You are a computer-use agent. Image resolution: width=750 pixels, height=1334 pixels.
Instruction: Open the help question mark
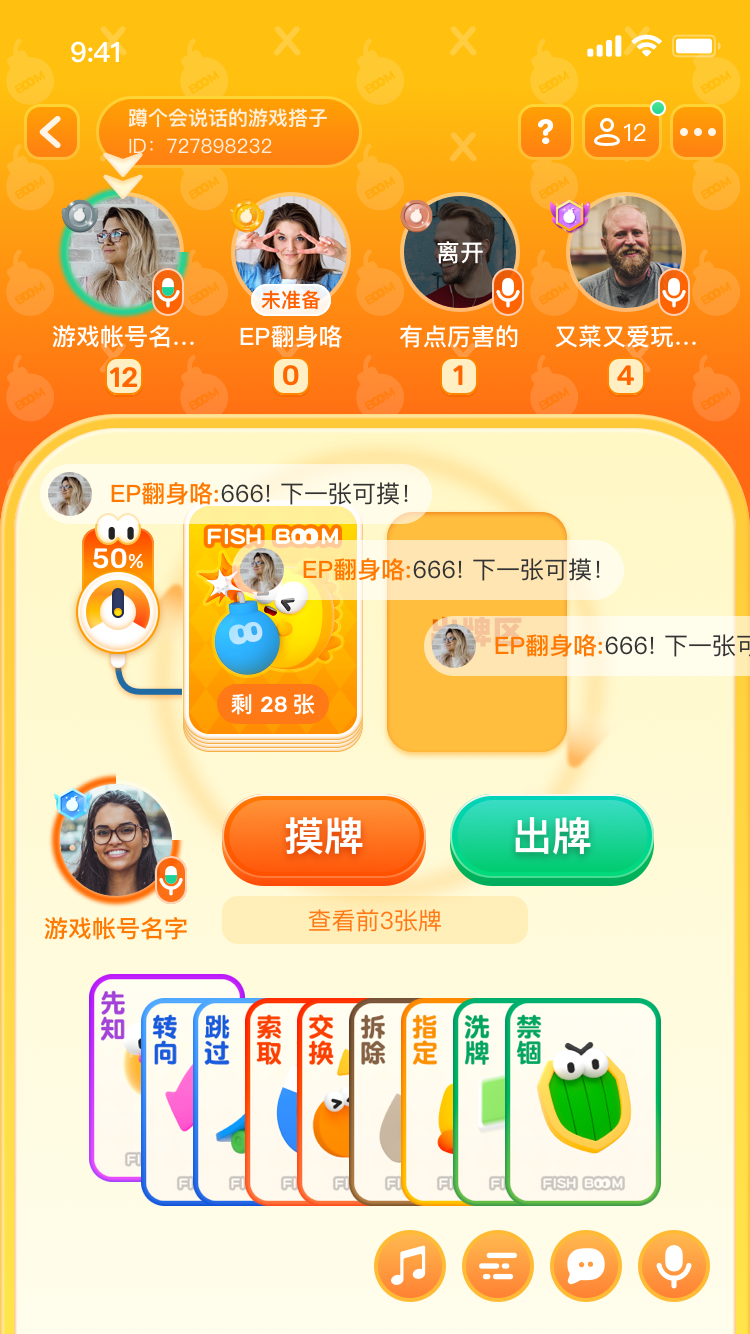[x=545, y=132]
